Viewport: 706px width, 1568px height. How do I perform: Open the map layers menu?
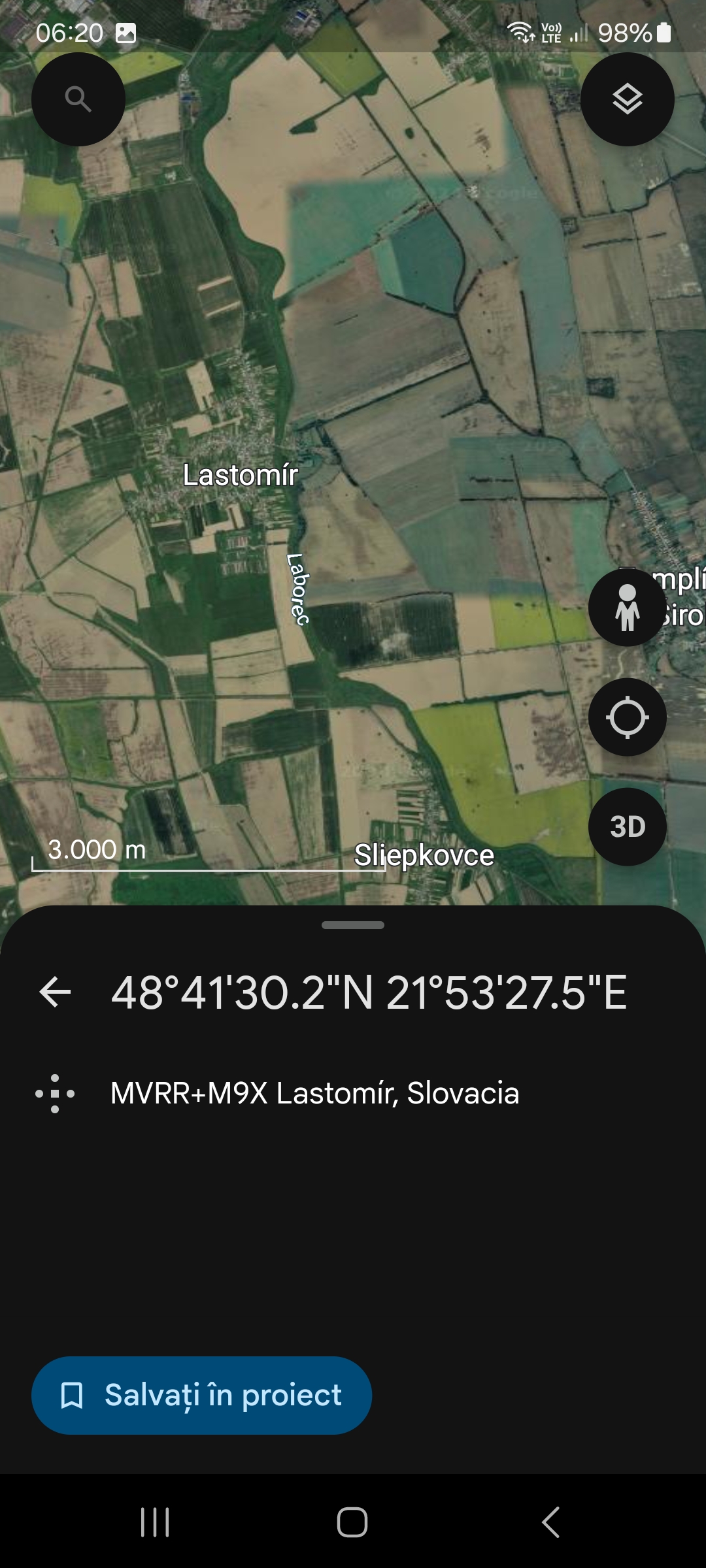click(x=627, y=99)
